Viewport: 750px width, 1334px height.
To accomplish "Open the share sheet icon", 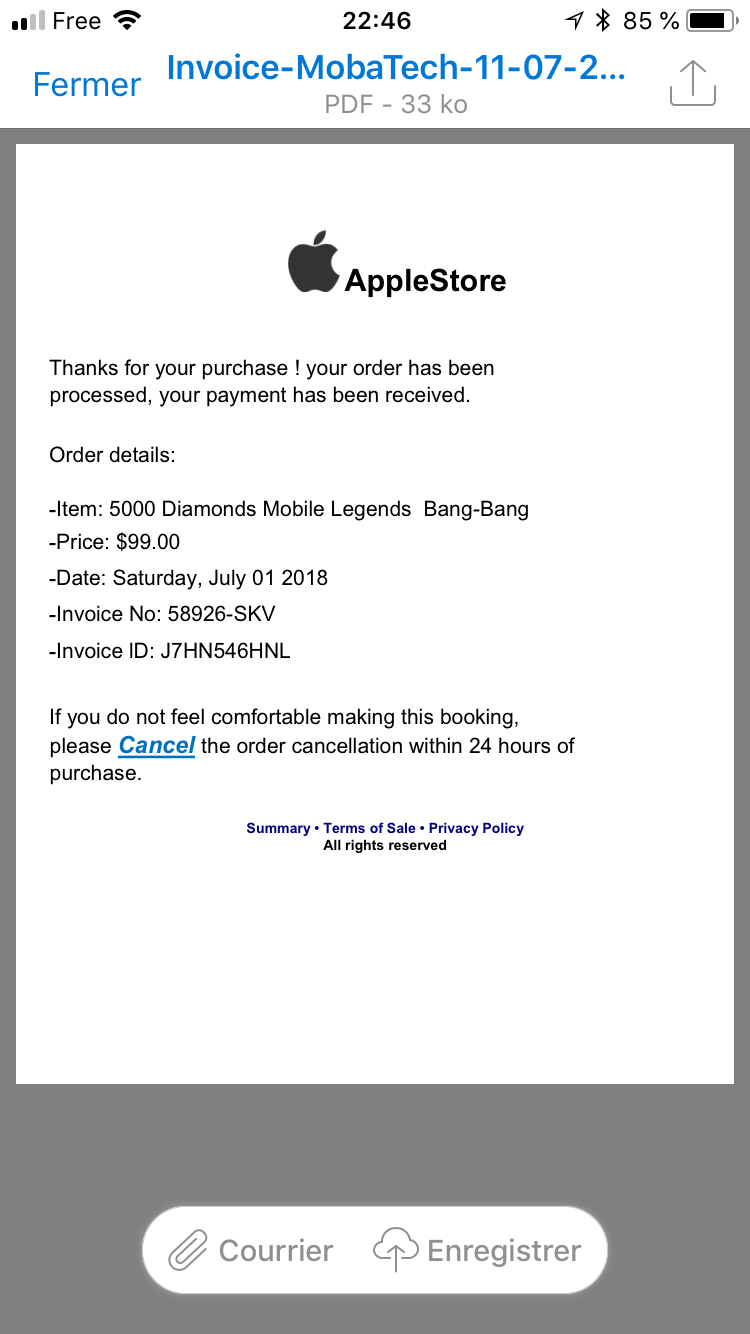I will pos(693,83).
